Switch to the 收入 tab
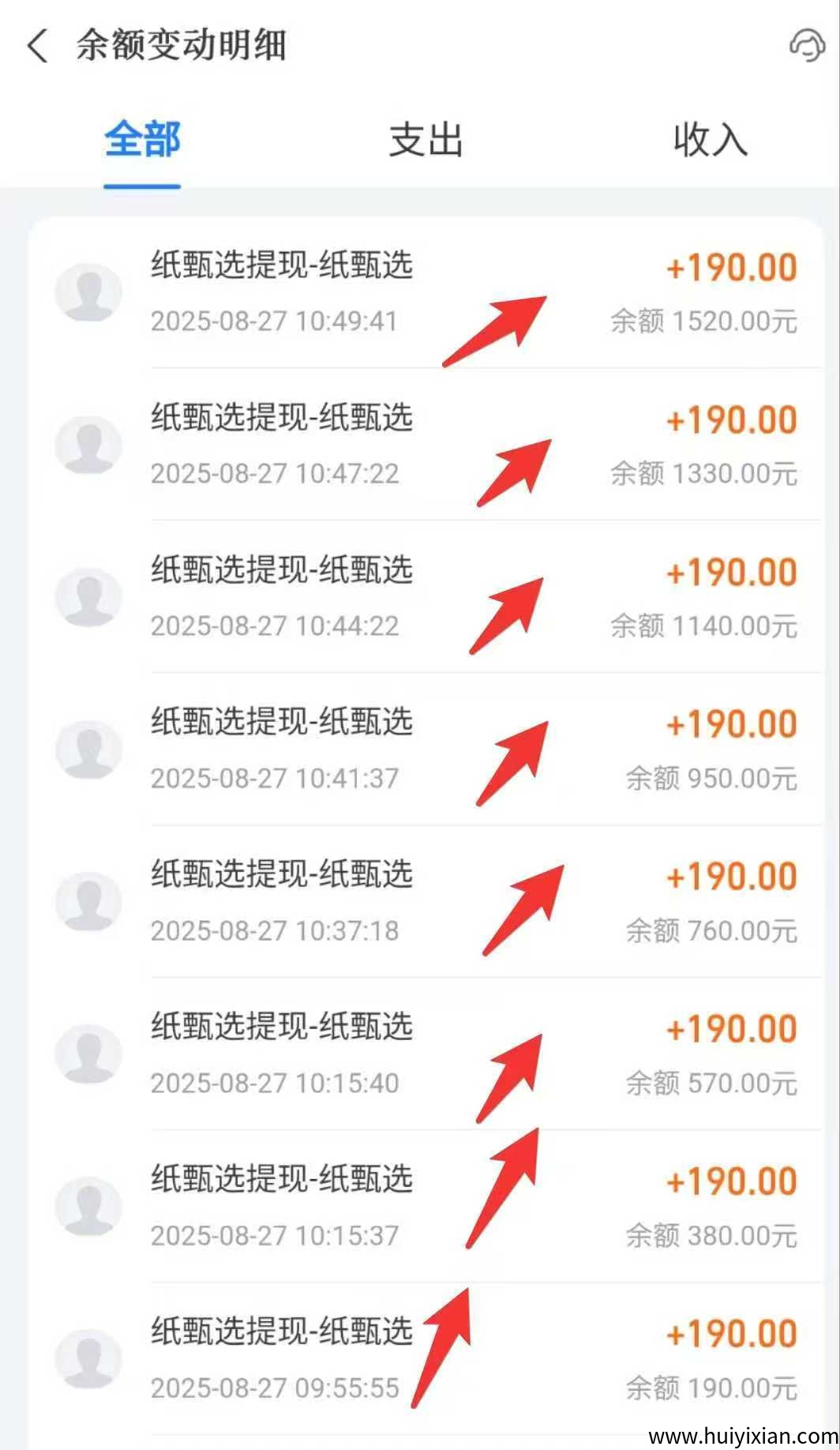 (709, 141)
